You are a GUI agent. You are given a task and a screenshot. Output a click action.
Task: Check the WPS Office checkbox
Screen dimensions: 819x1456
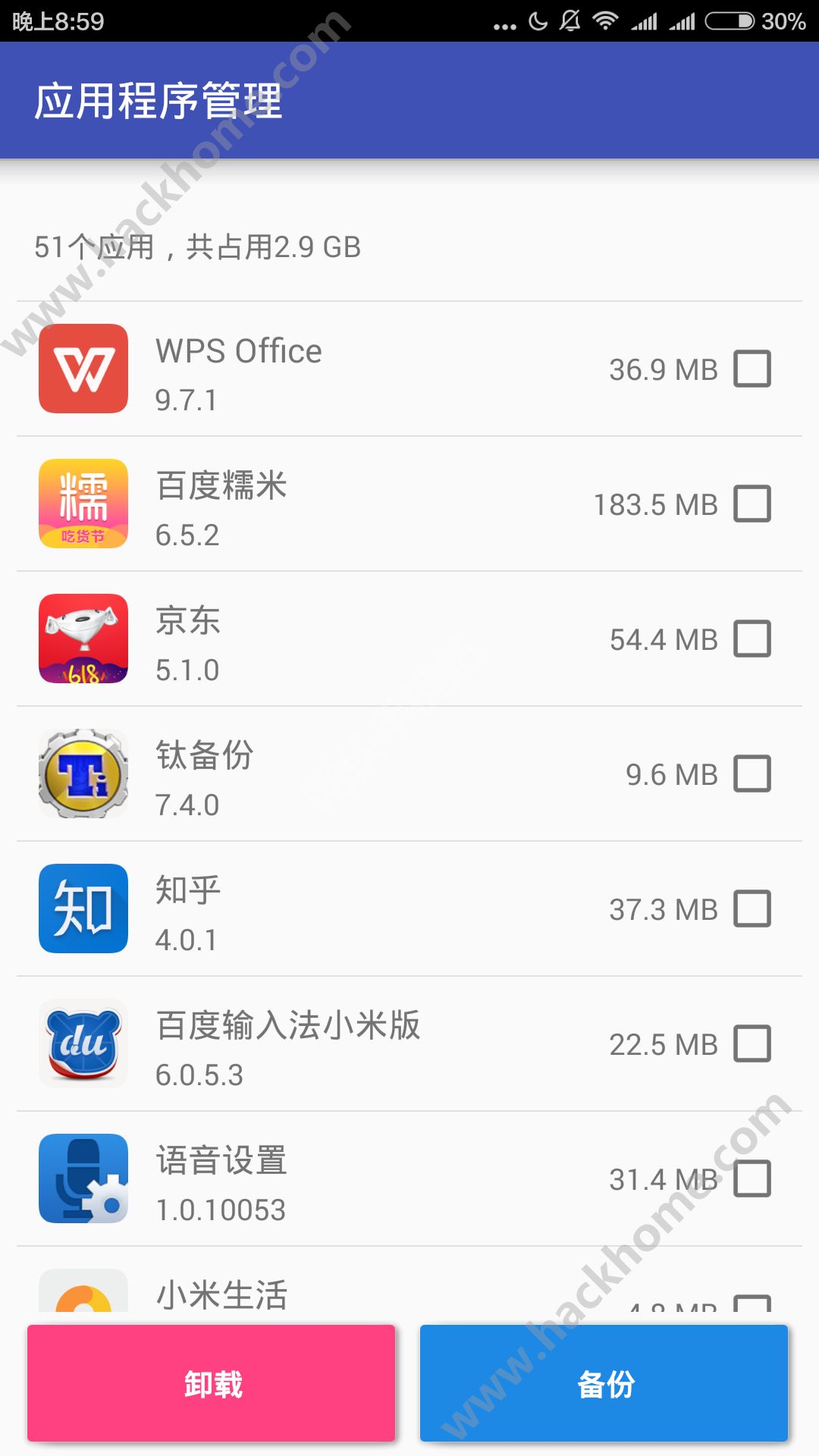pyautogui.click(x=752, y=369)
